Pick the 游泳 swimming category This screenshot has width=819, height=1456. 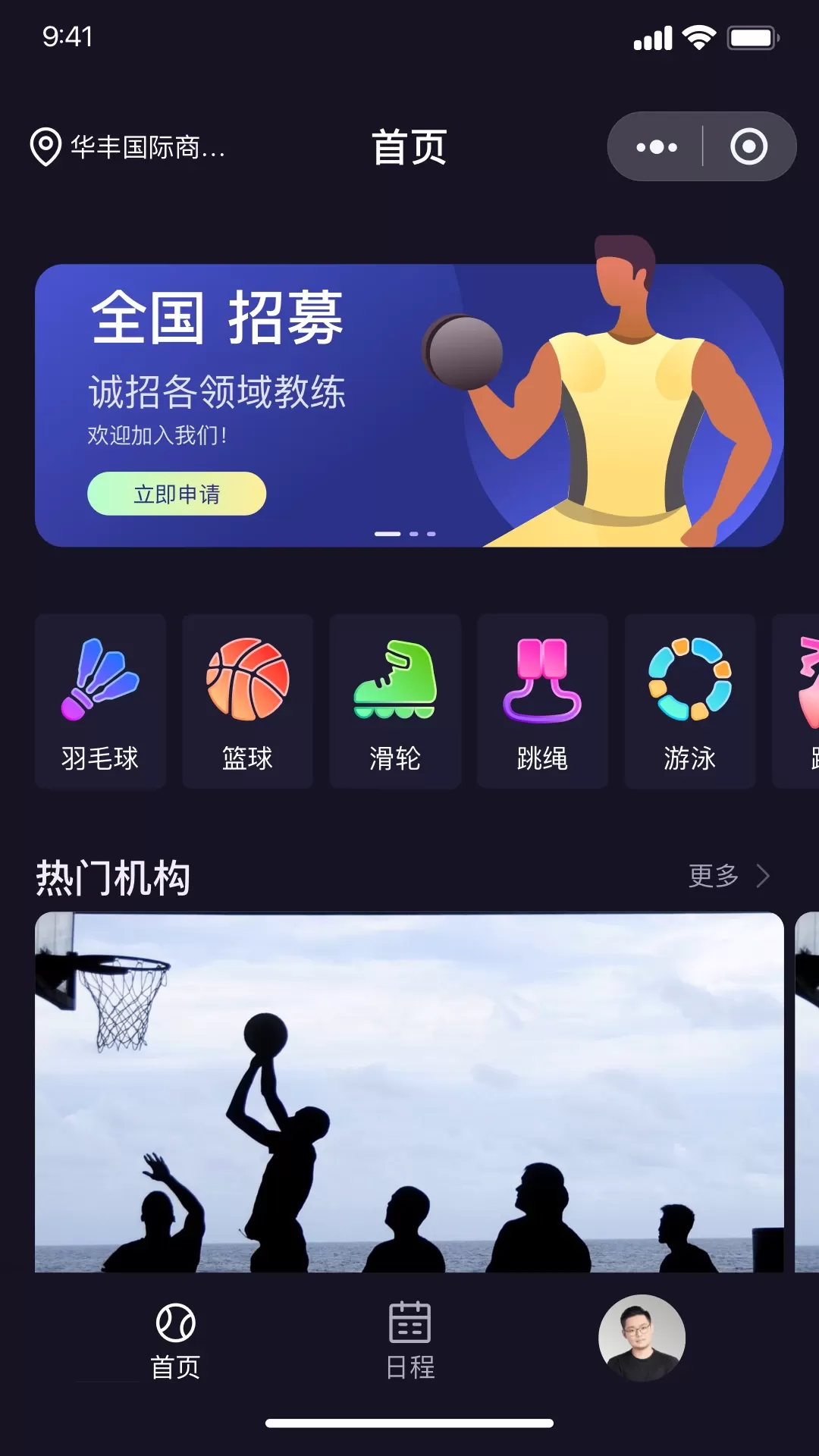click(689, 701)
